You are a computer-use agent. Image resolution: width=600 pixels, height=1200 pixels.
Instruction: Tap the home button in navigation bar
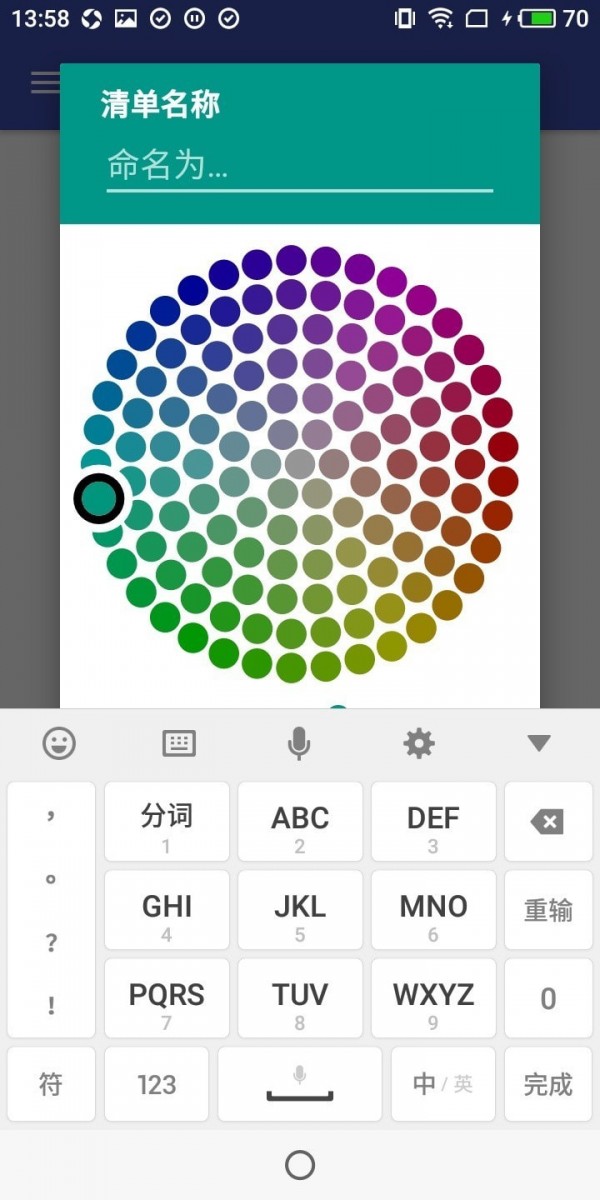point(300,1165)
